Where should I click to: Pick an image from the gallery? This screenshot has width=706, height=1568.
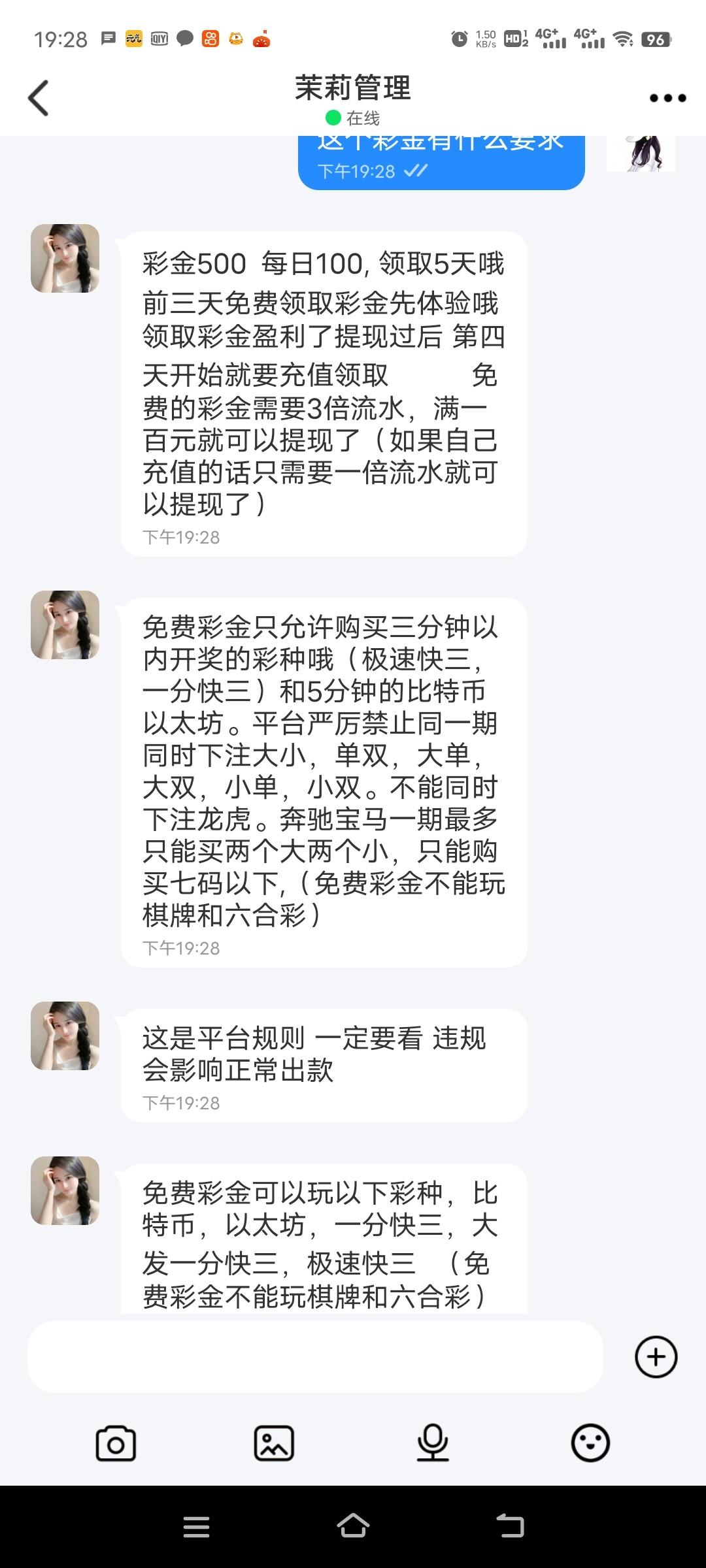click(x=274, y=1443)
